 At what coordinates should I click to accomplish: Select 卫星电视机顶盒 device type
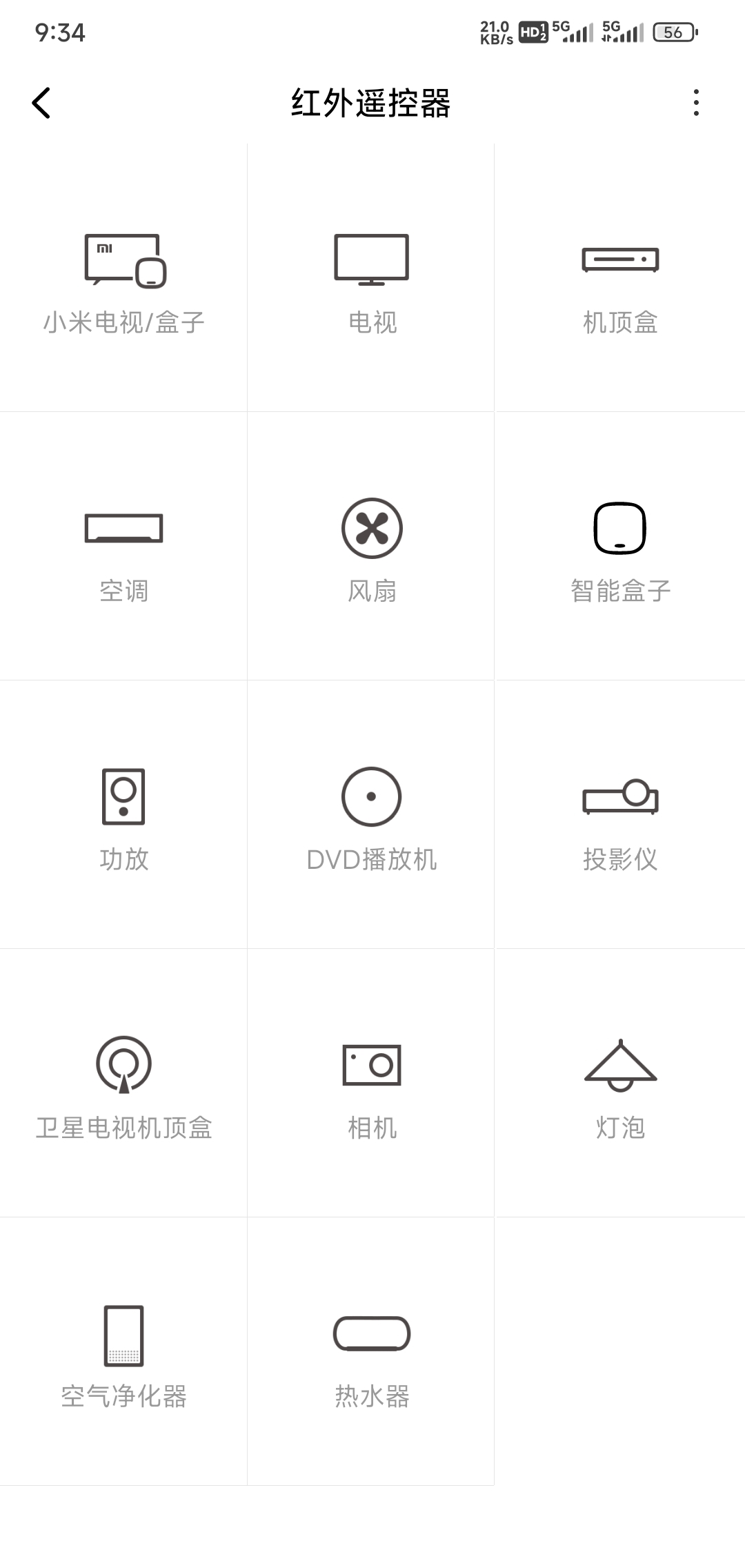click(124, 1085)
